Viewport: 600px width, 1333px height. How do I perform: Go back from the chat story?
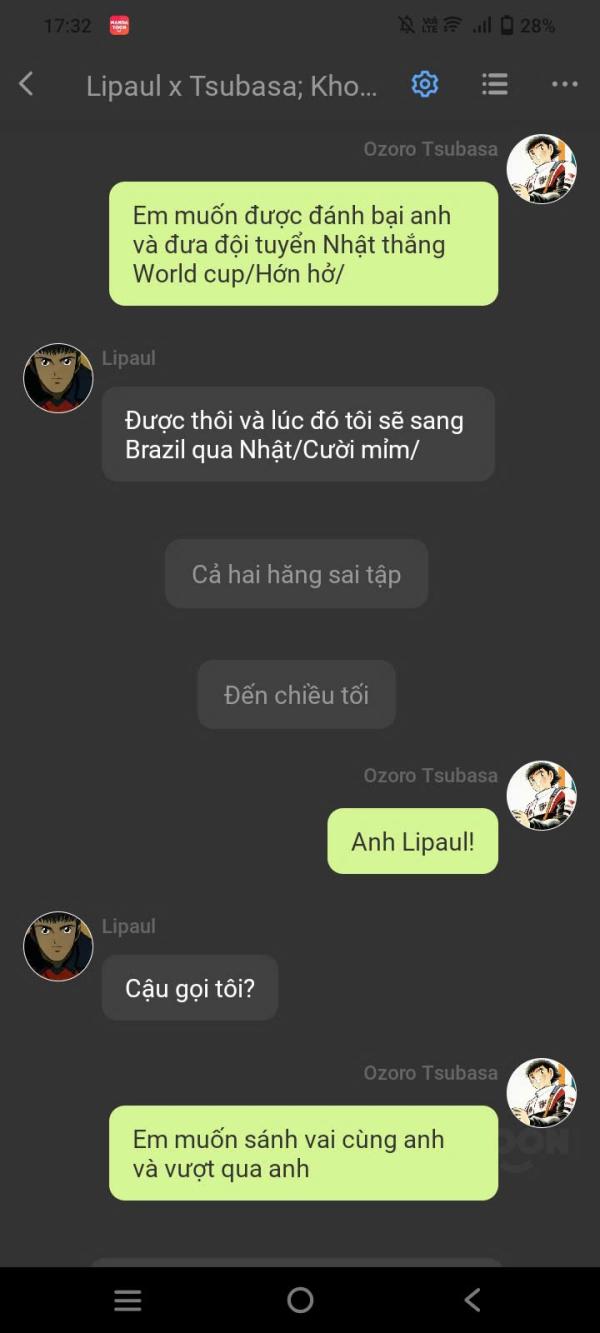click(27, 85)
